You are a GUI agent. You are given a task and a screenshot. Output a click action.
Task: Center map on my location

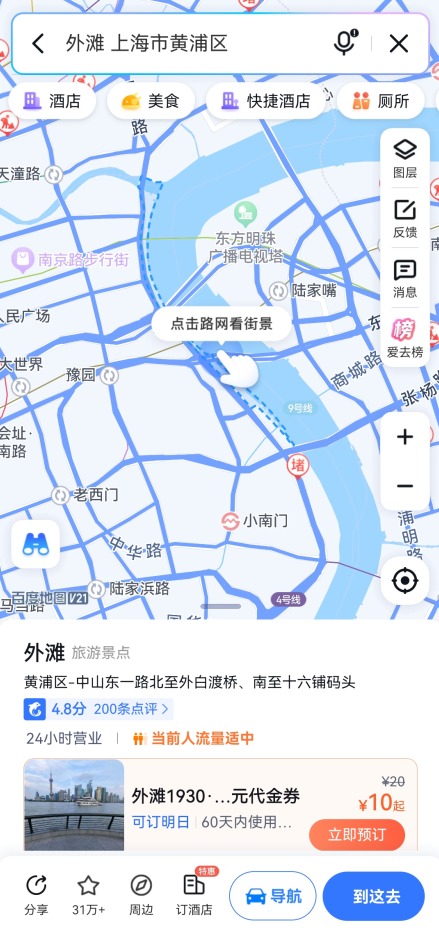click(405, 581)
